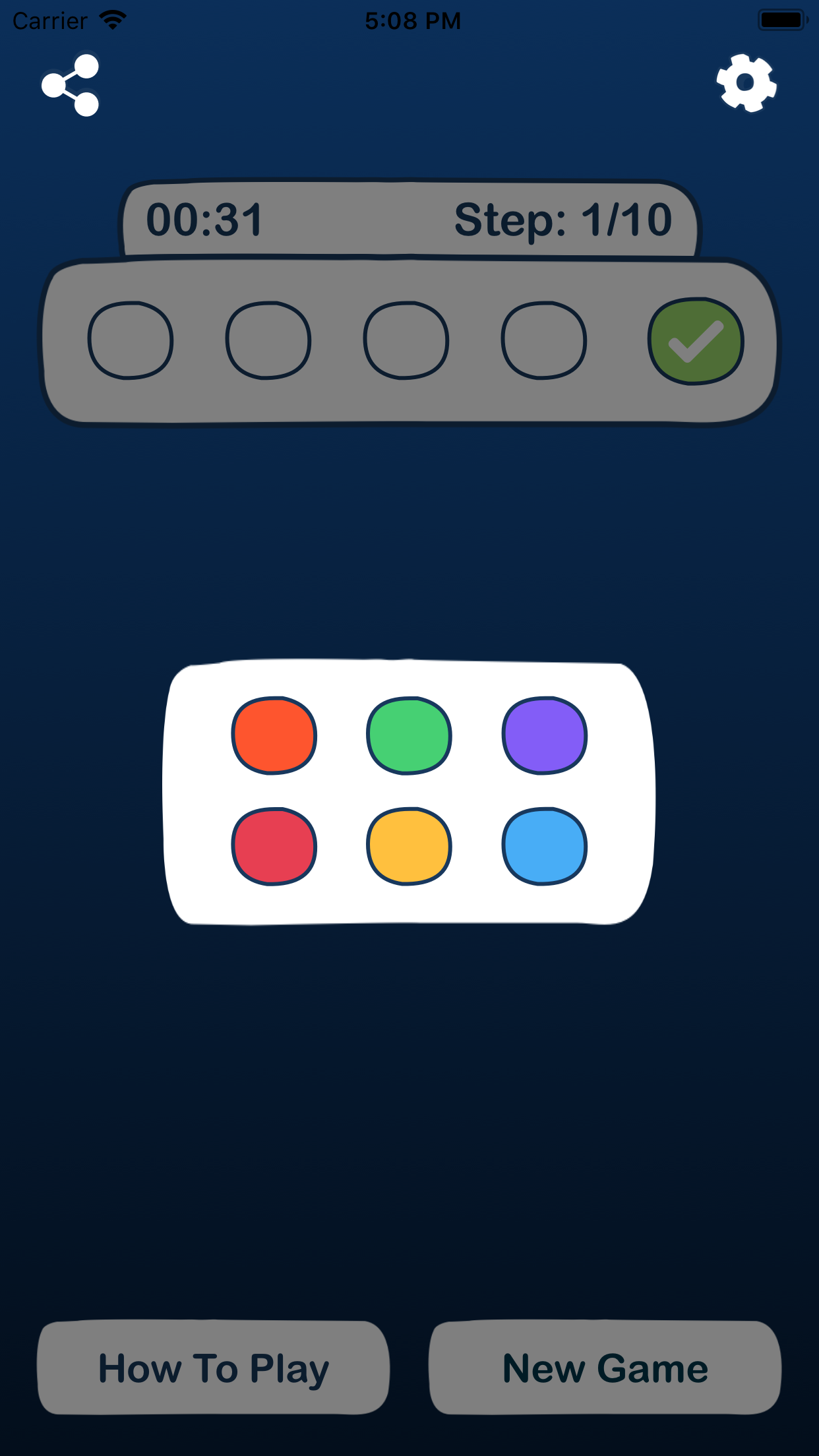Share the game via share icon
819x1456 pixels.
pyautogui.click(x=71, y=86)
